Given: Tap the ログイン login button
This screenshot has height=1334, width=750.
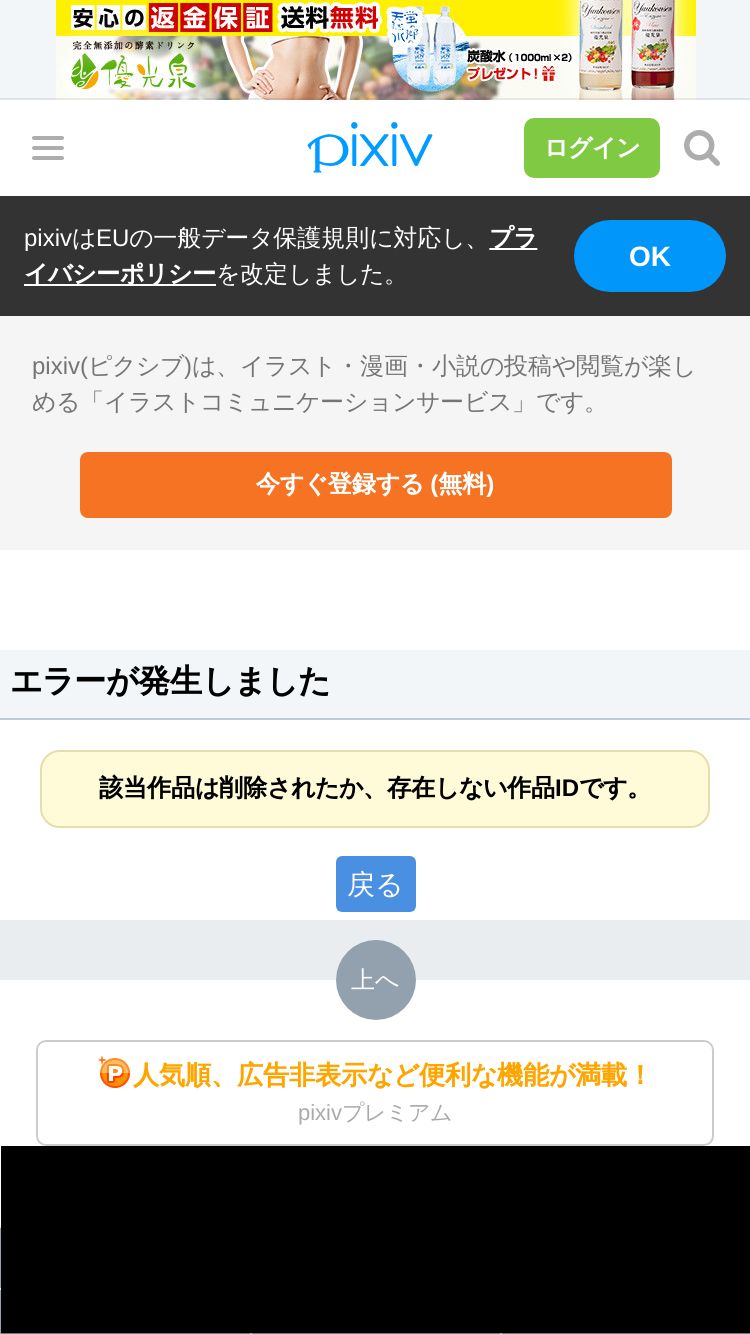Looking at the screenshot, I should 591,148.
